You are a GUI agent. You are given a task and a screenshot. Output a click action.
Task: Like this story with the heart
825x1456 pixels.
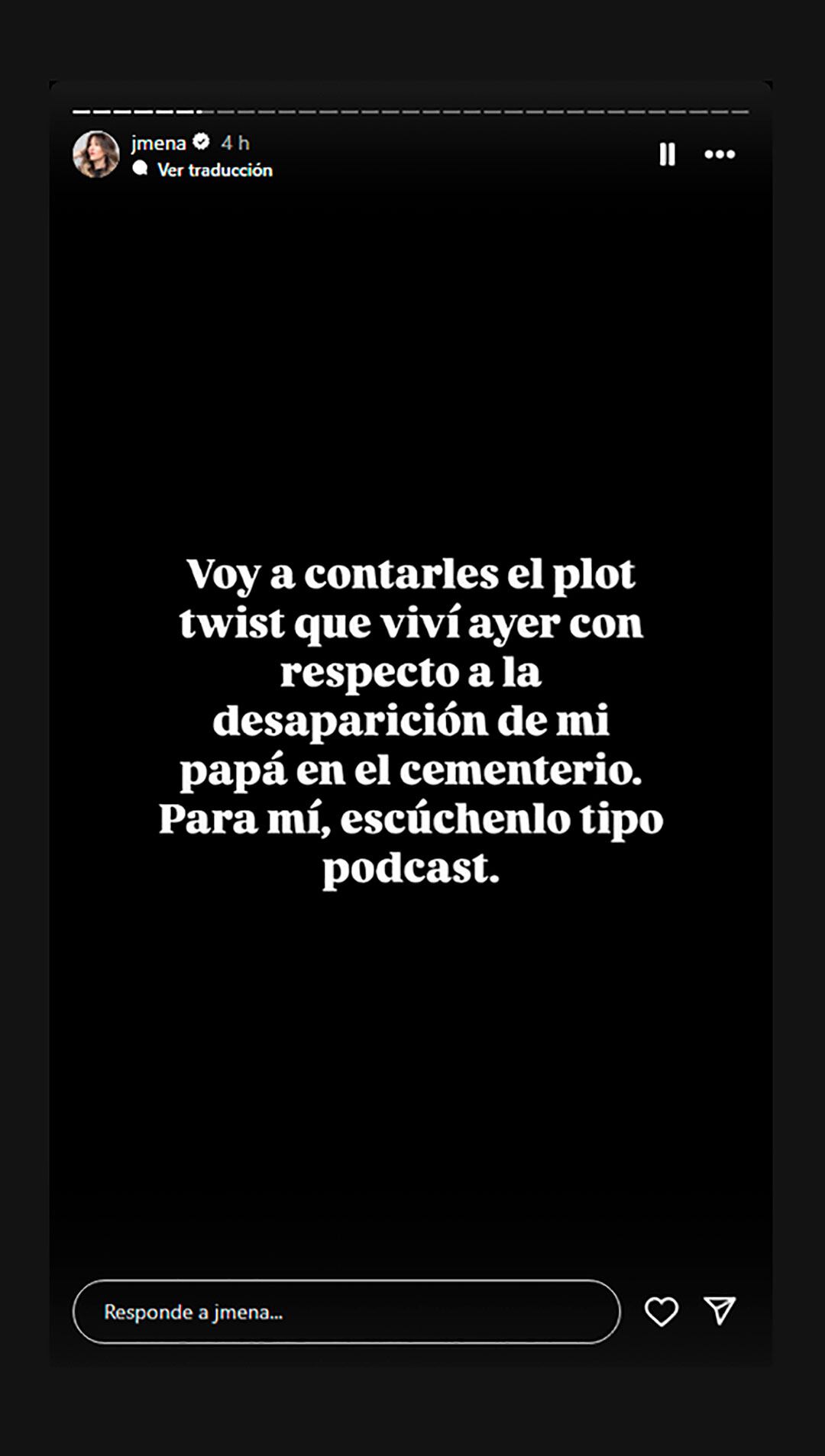click(661, 1312)
